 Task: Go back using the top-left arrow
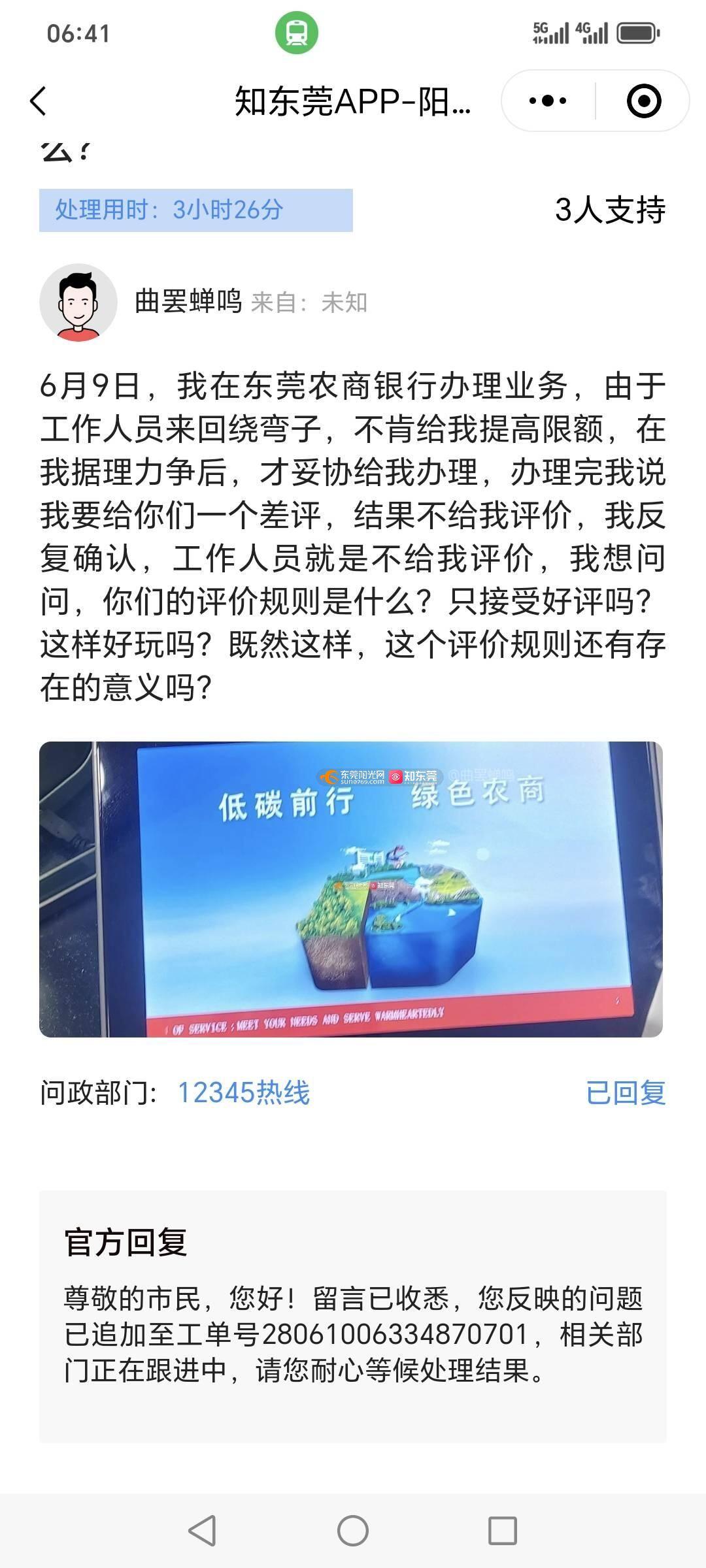38,101
